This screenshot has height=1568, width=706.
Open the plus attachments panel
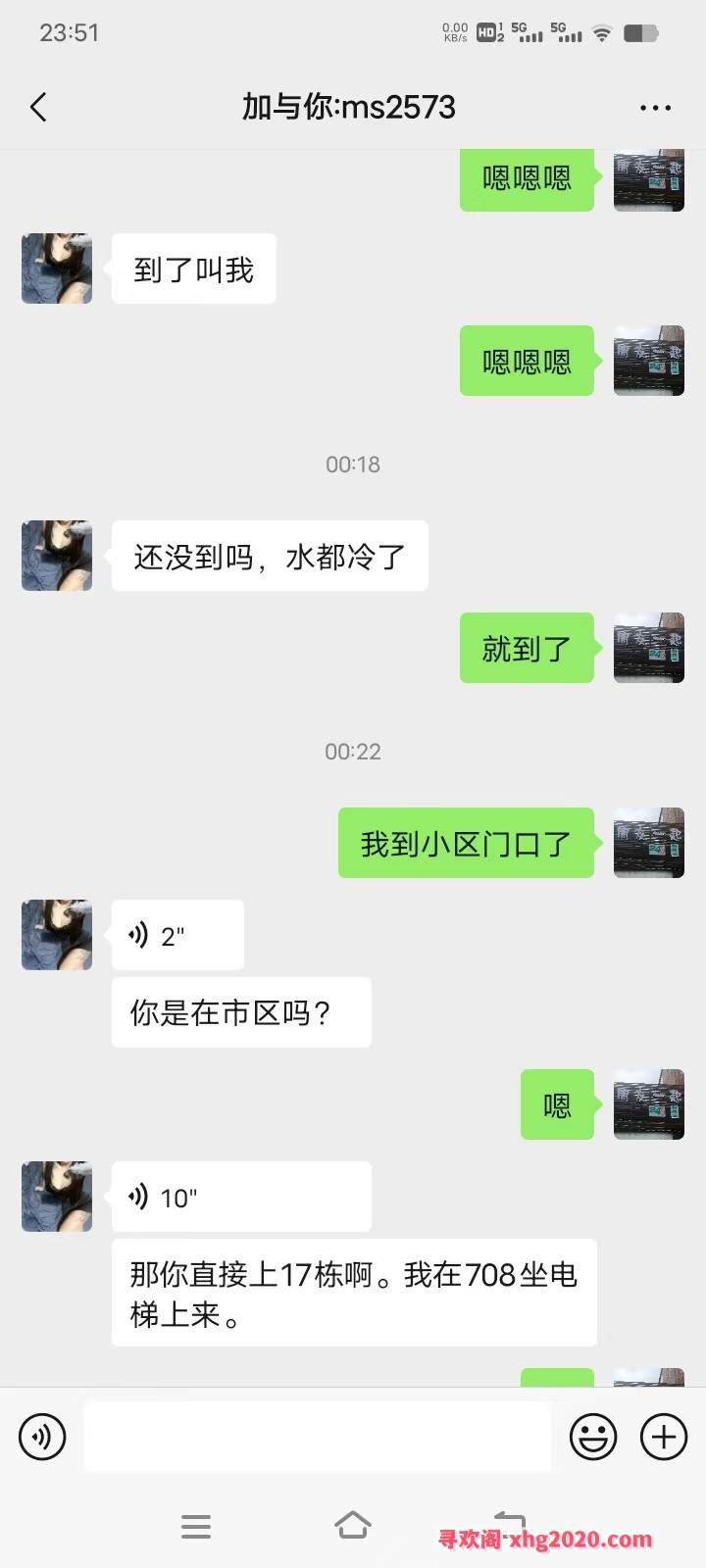664,1437
